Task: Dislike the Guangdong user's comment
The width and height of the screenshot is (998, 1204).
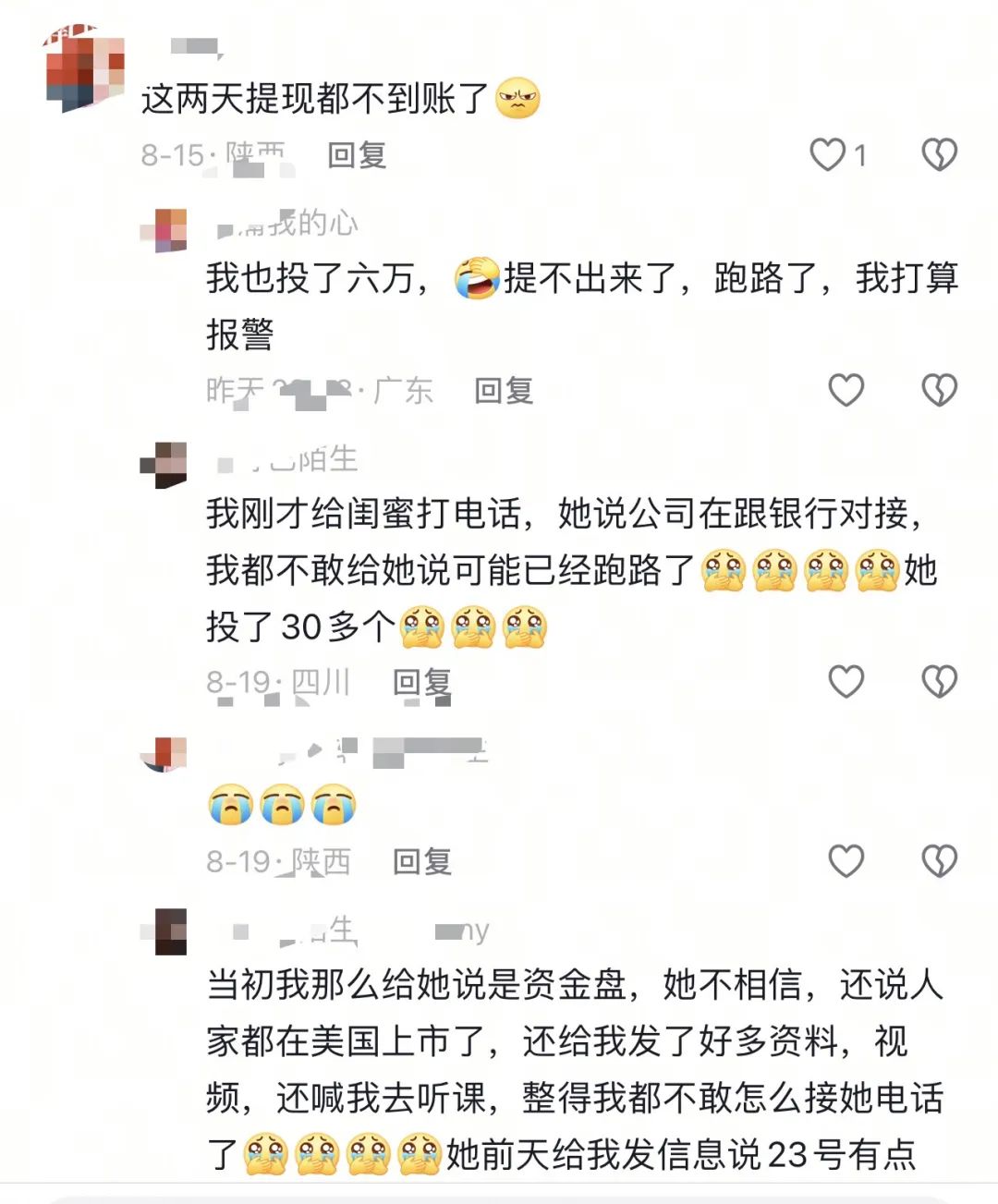Action: (940, 390)
